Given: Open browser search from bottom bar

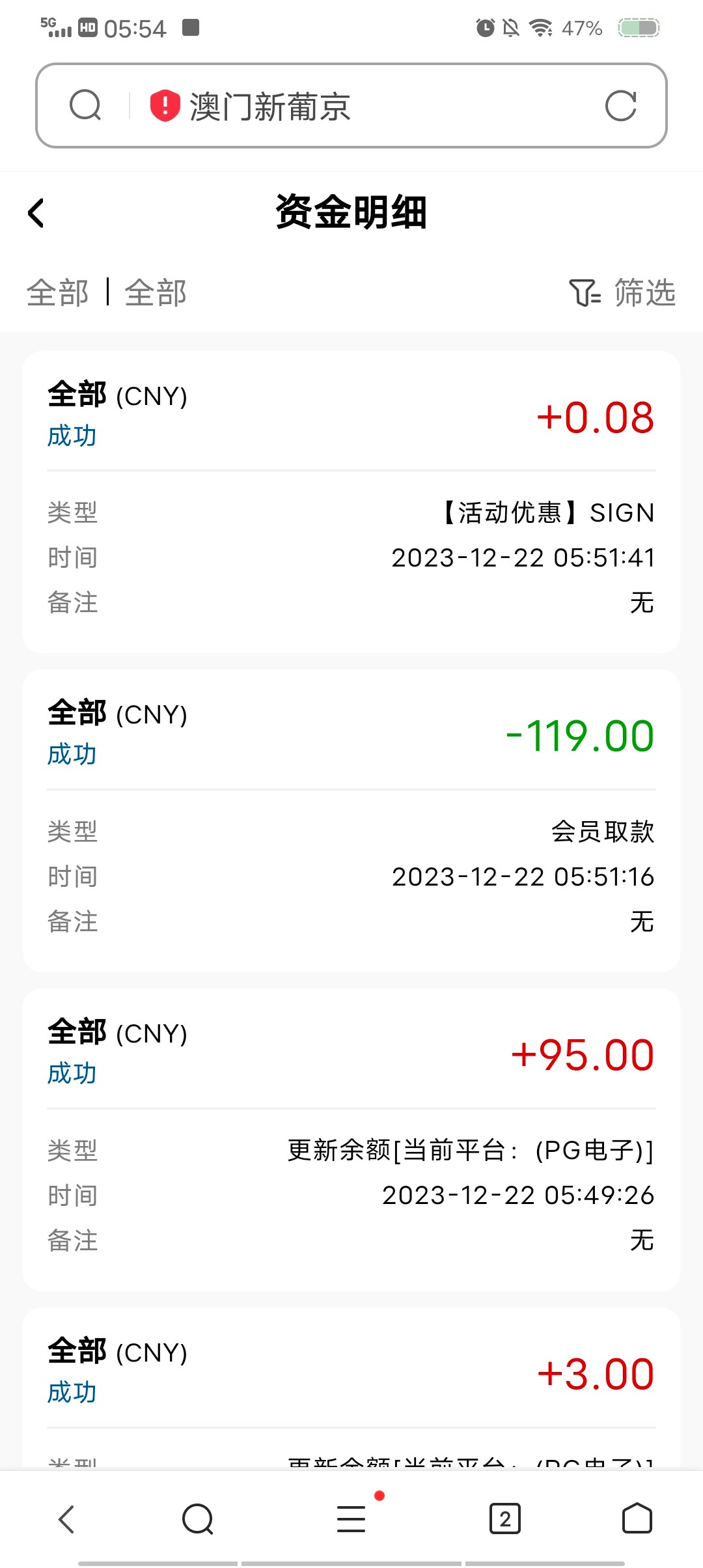Looking at the screenshot, I should pos(198,1519).
